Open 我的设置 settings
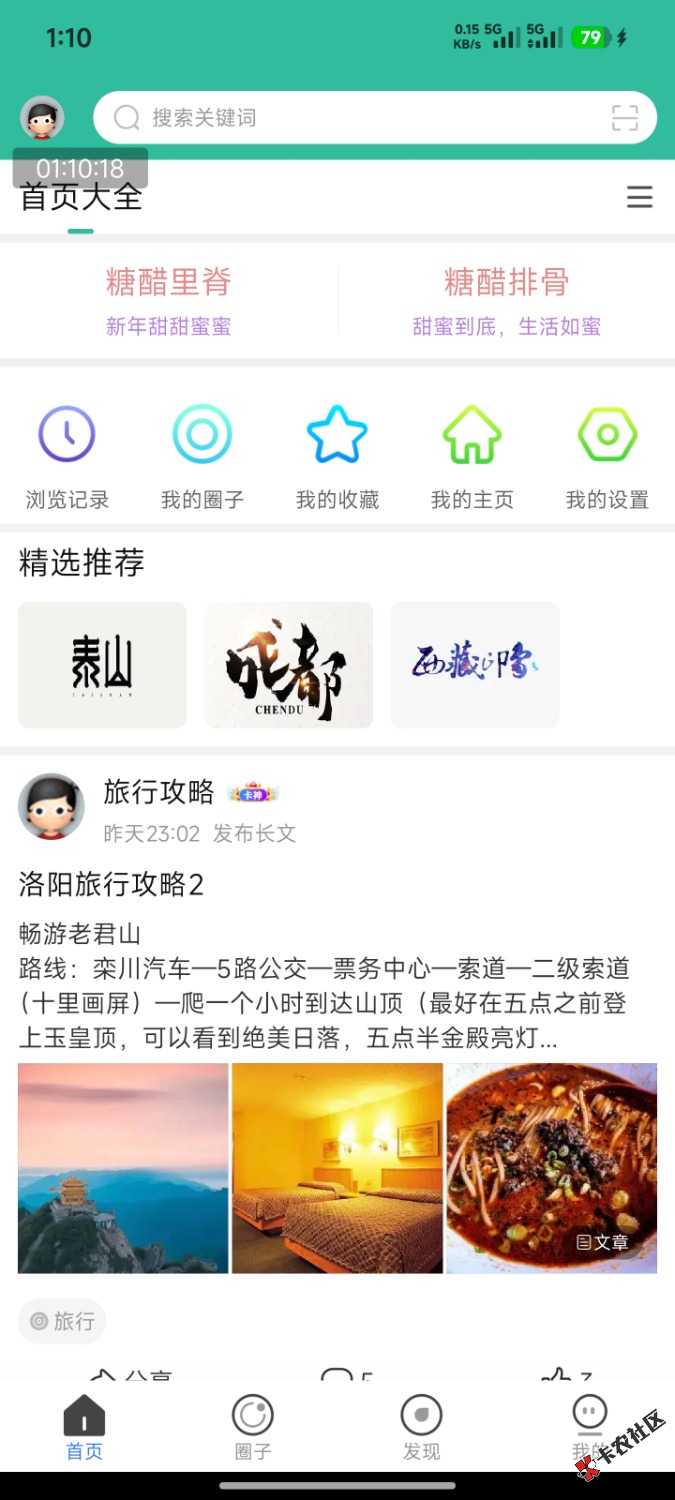This screenshot has height=1500, width=675. point(607,455)
